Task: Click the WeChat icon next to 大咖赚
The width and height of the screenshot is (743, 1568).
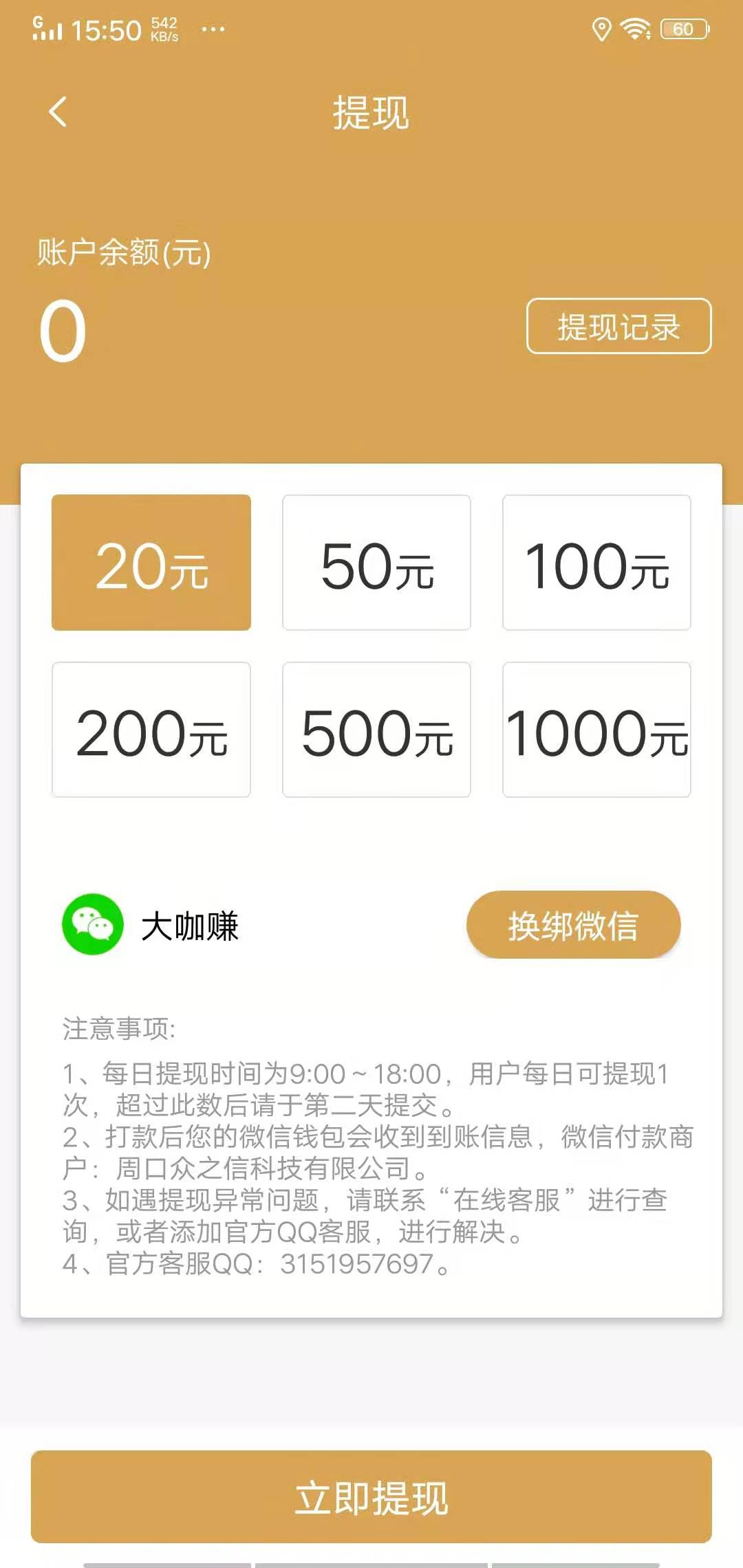Action: pos(94,925)
